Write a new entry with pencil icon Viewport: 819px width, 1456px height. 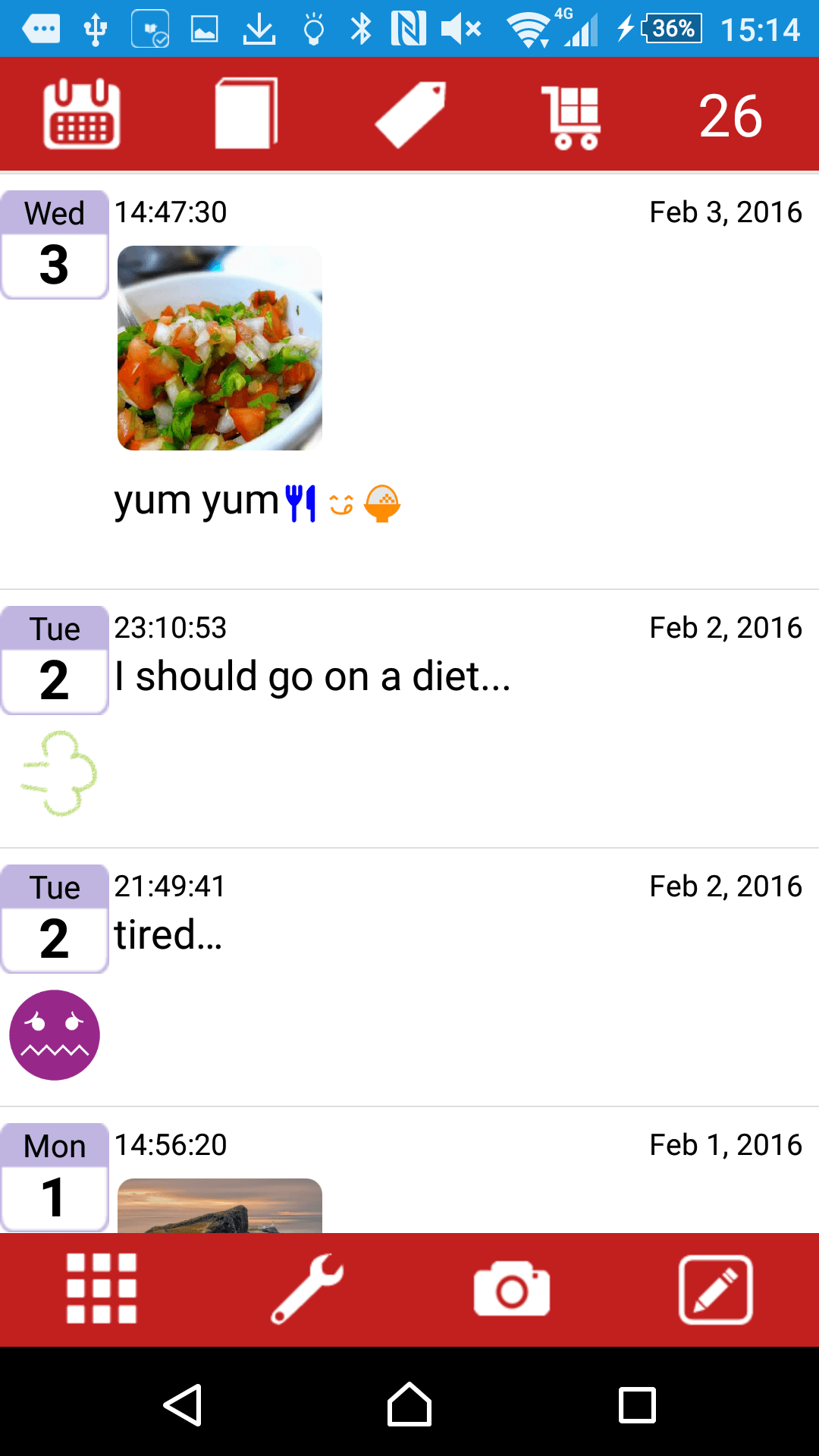(716, 1290)
